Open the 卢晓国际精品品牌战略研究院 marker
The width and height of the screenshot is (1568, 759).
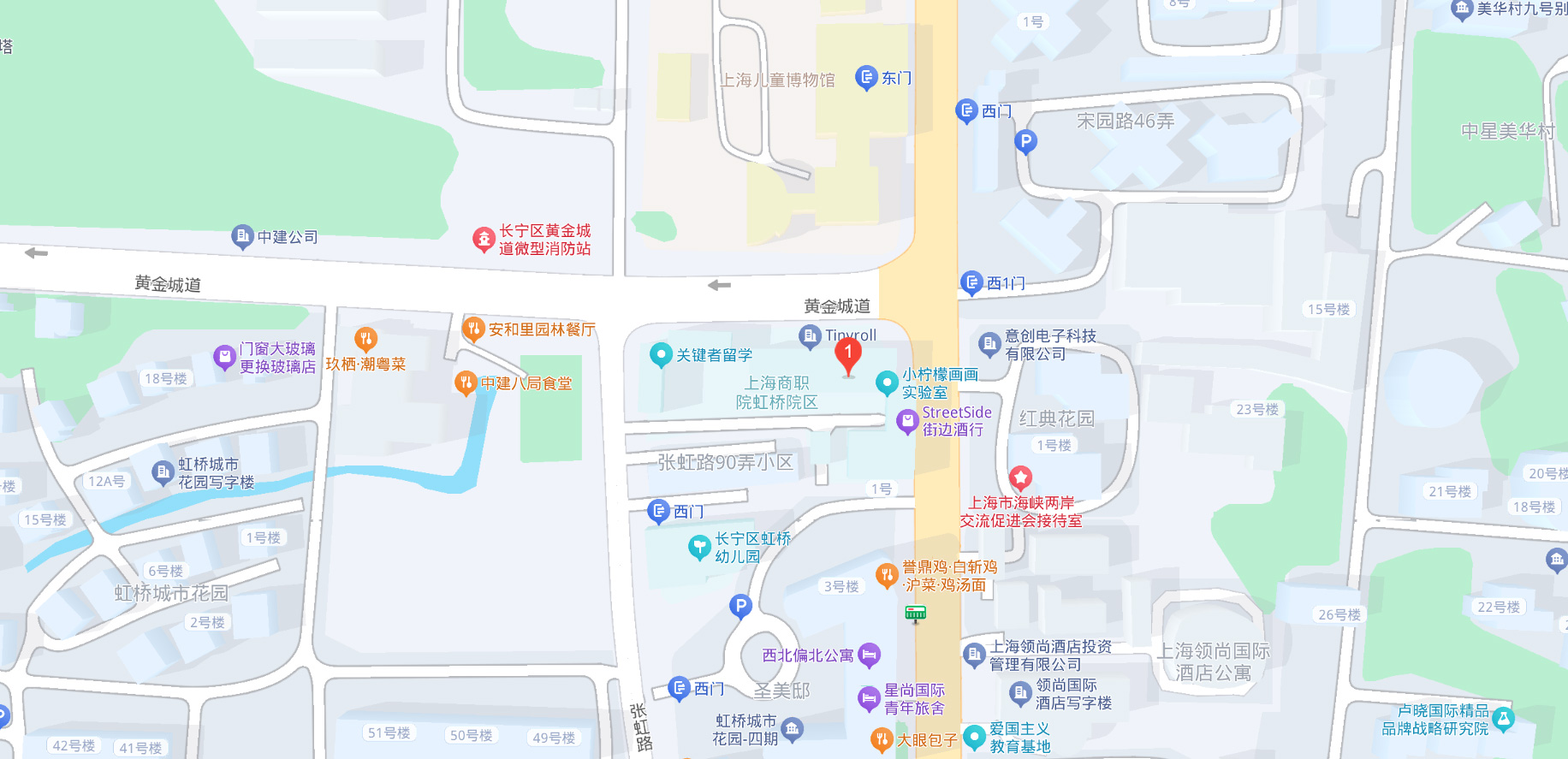1503,719
